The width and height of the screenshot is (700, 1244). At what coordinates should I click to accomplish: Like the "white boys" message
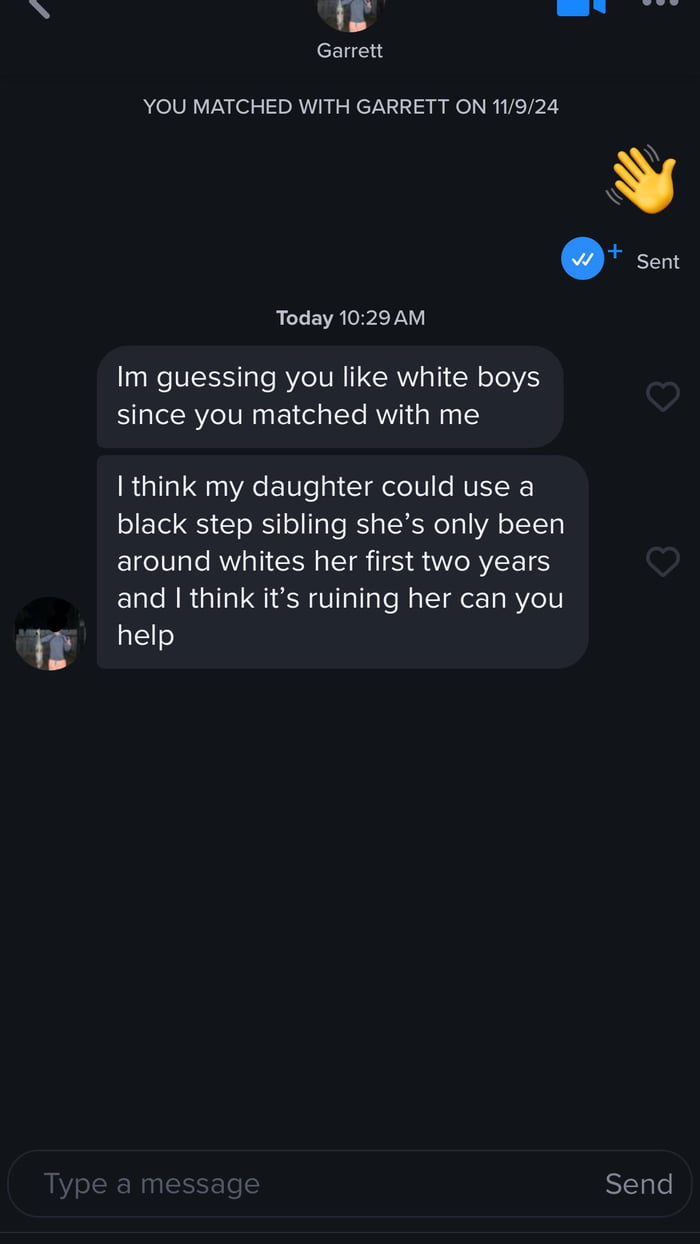(x=663, y=397)
